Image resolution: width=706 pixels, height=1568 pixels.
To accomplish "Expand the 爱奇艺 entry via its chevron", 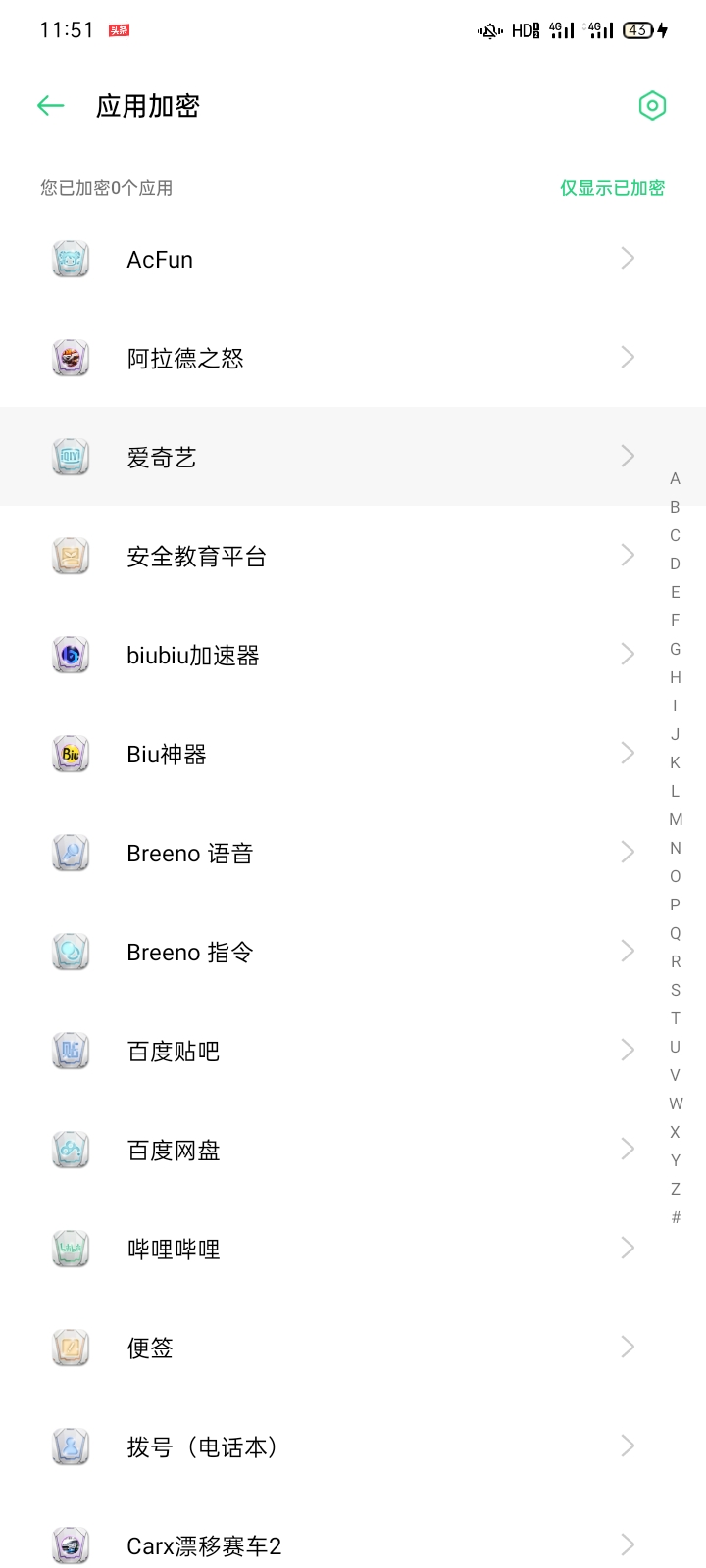I will (628, 456).
